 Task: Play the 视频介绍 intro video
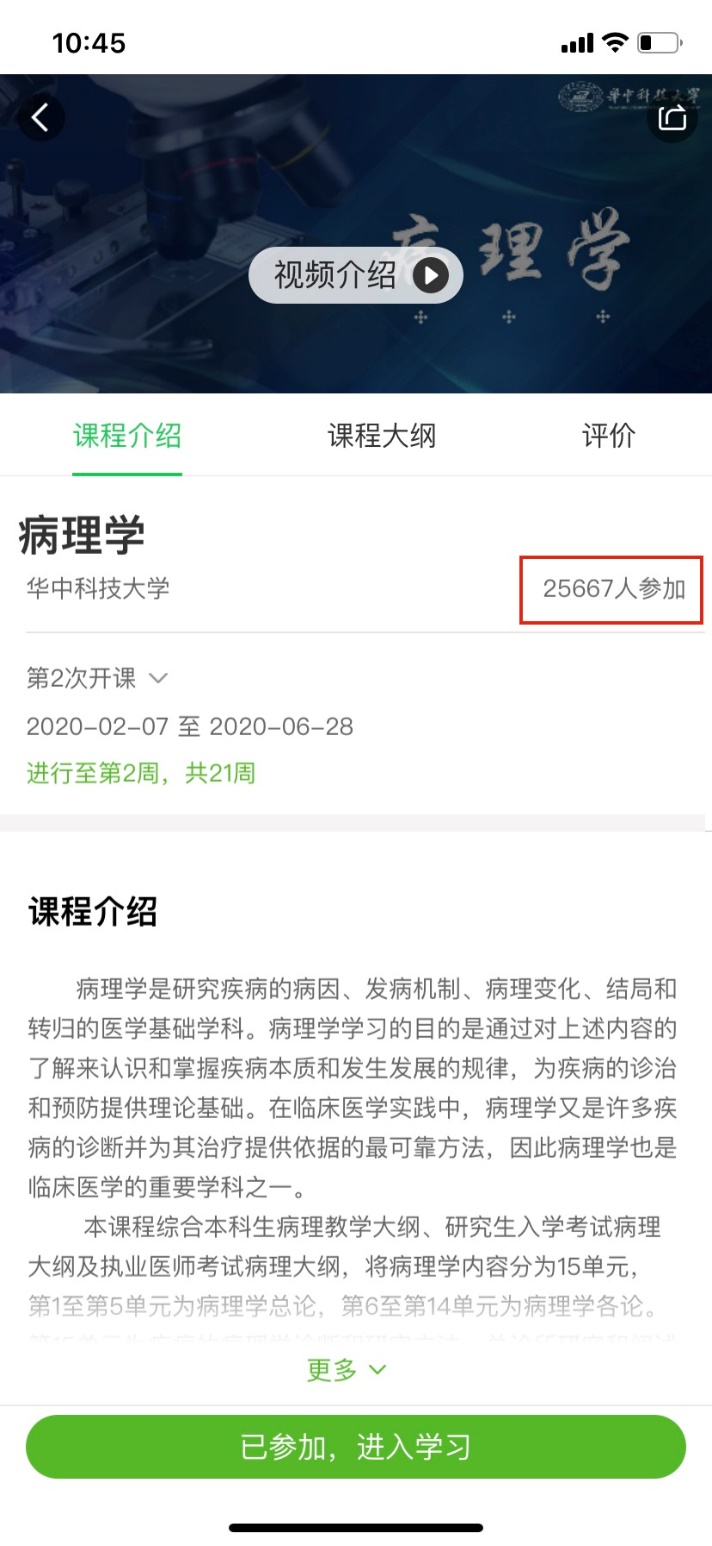(x=356, y=275)
